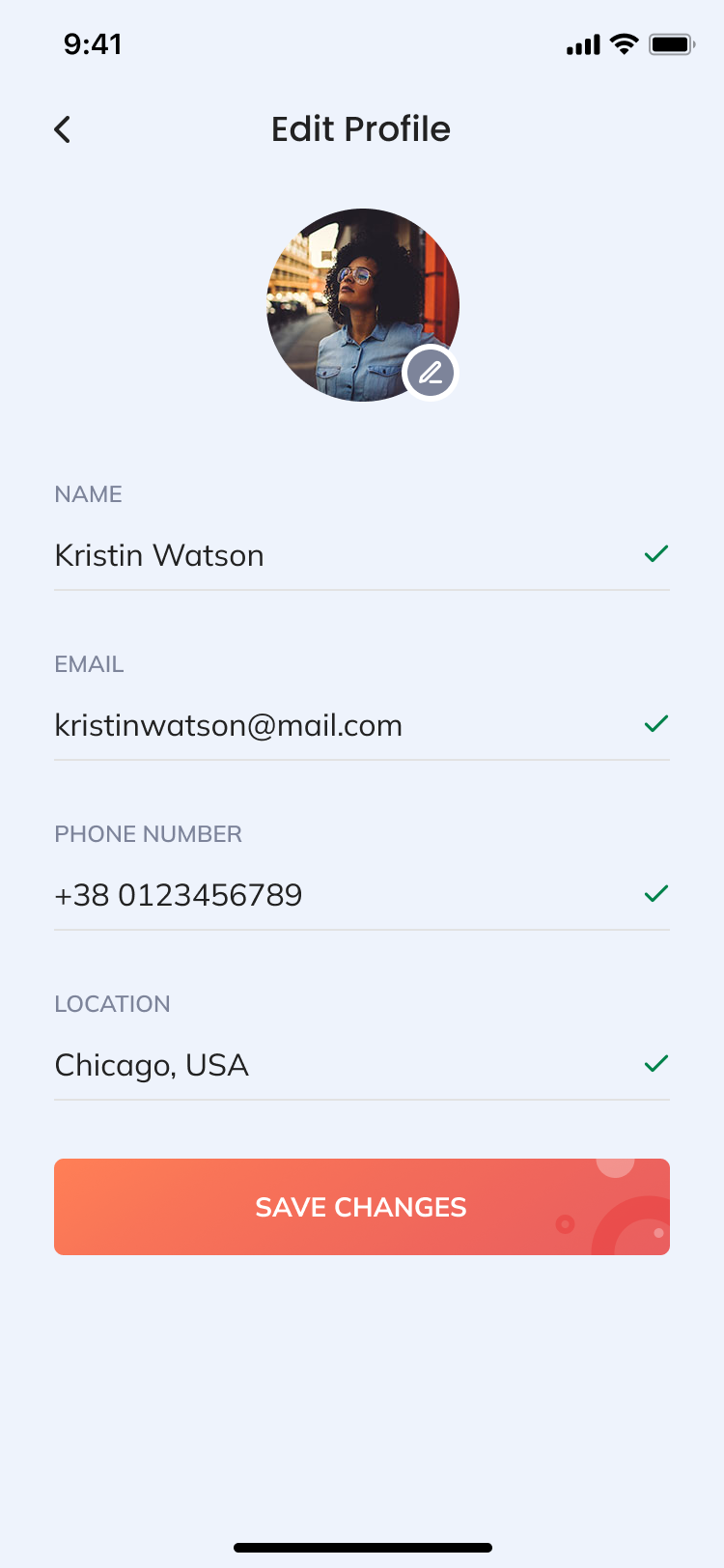Save changes to the profile
724x1568 pixels.
[x=361, y=1207]
